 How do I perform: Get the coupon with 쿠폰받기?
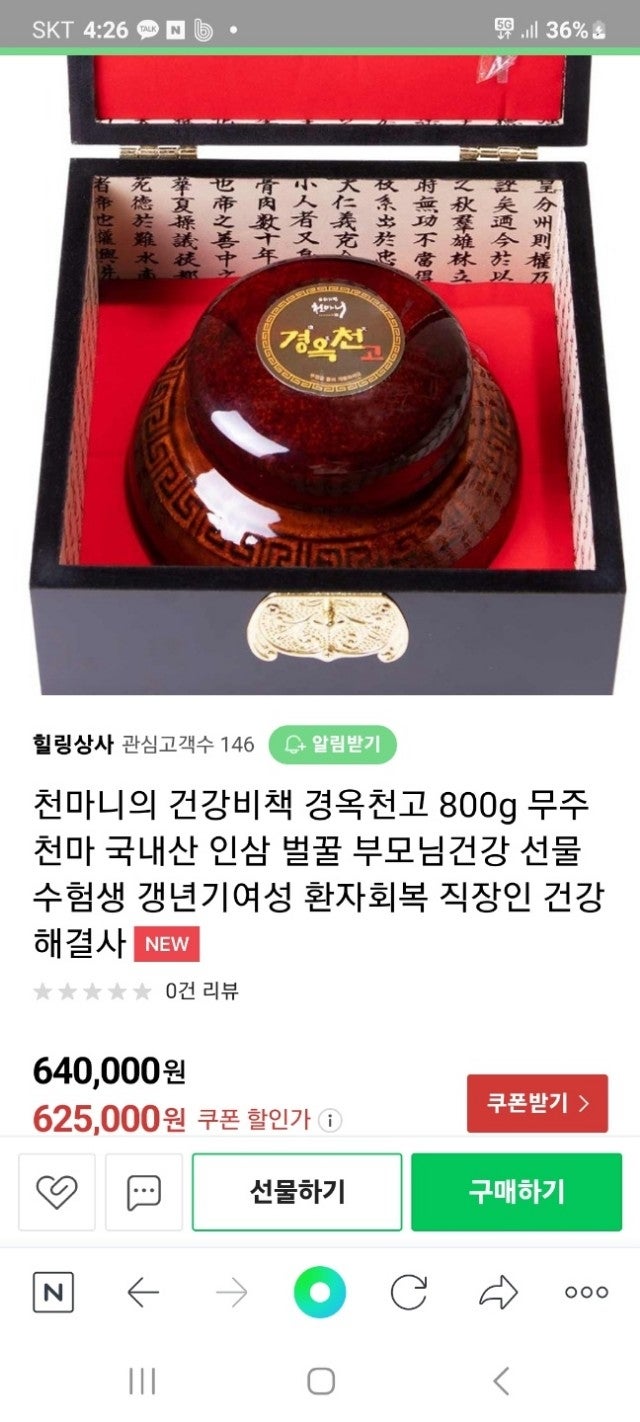(x=537, y=1103)
